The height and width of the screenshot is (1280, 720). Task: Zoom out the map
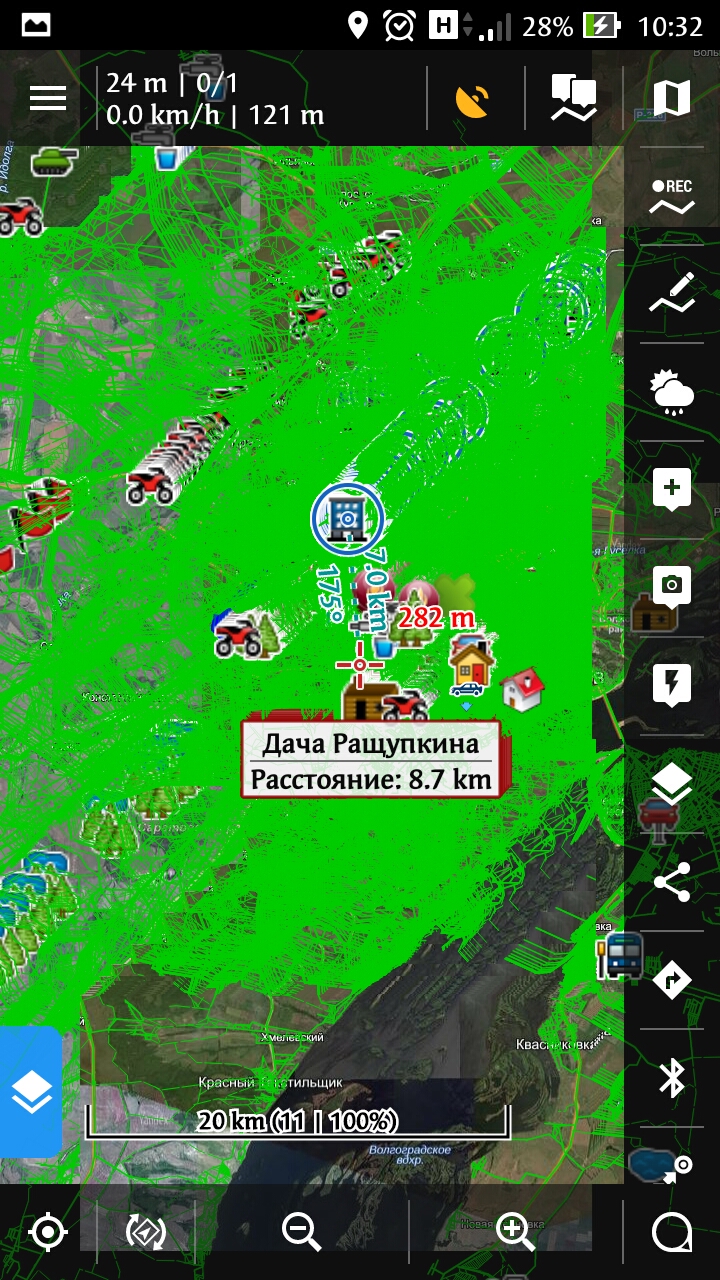[x=301, y=1232]
